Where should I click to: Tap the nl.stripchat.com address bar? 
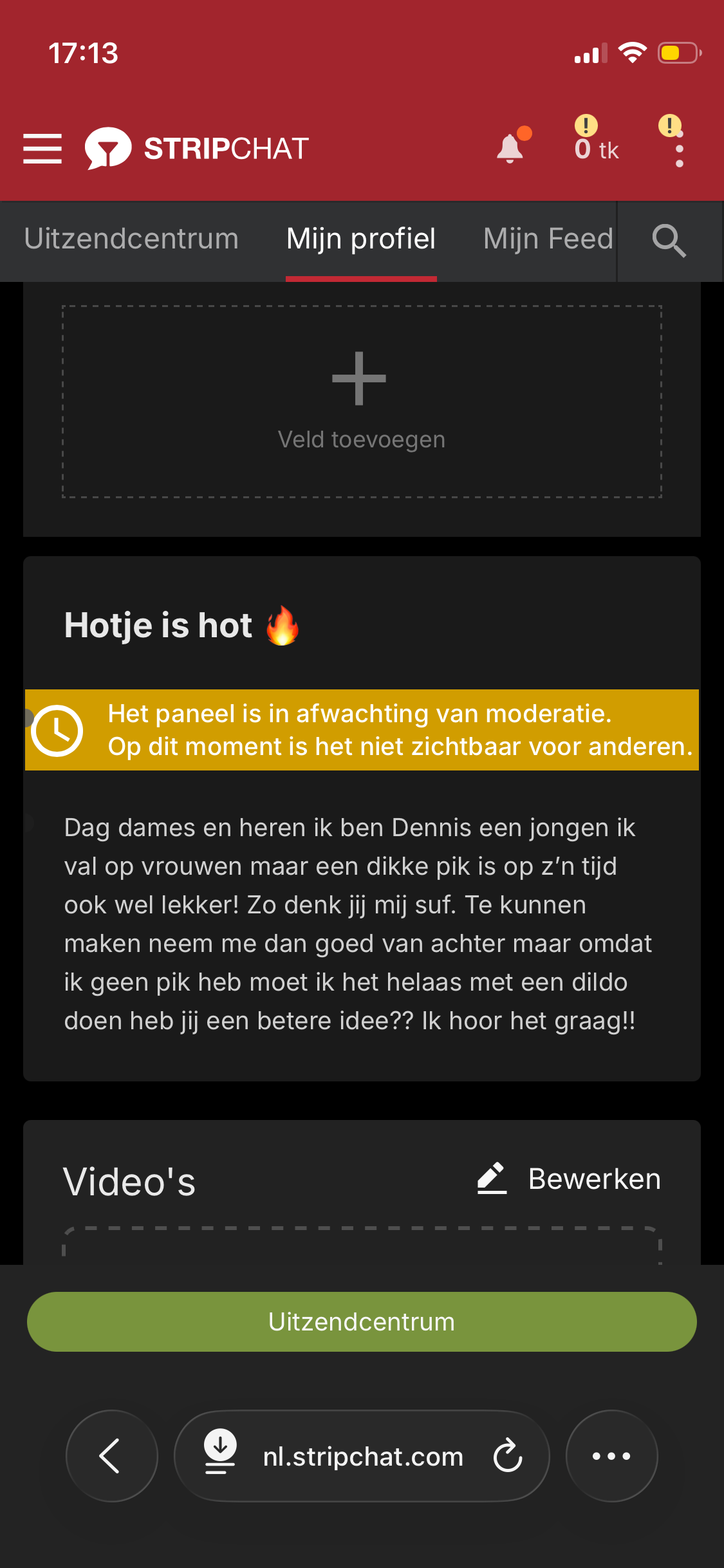[x=362, y=1457]
